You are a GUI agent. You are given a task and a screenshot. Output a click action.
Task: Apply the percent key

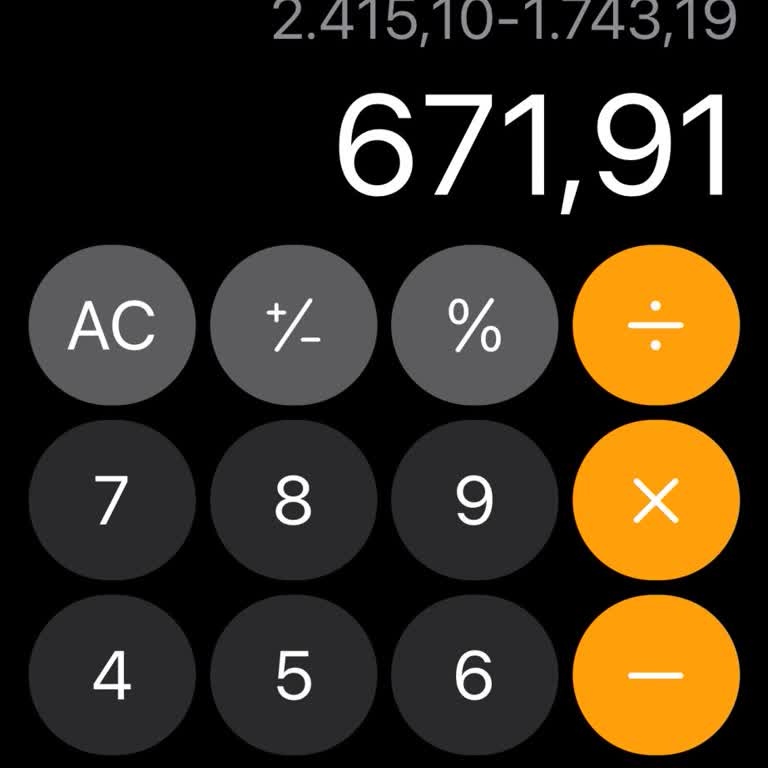[x=474, y=324]
